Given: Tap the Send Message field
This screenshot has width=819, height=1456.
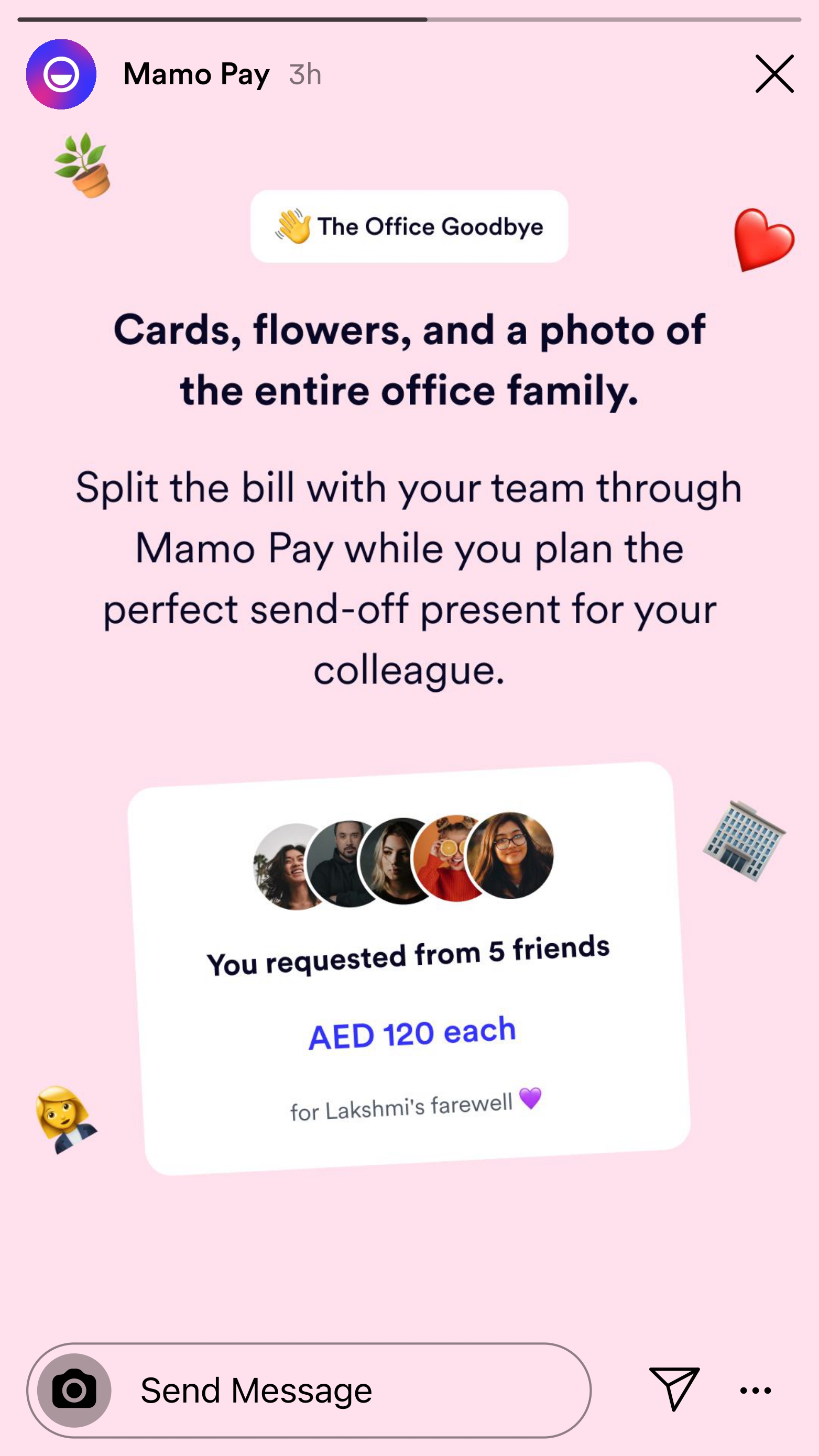Looking at the screenshot, I should (351, 1390).
